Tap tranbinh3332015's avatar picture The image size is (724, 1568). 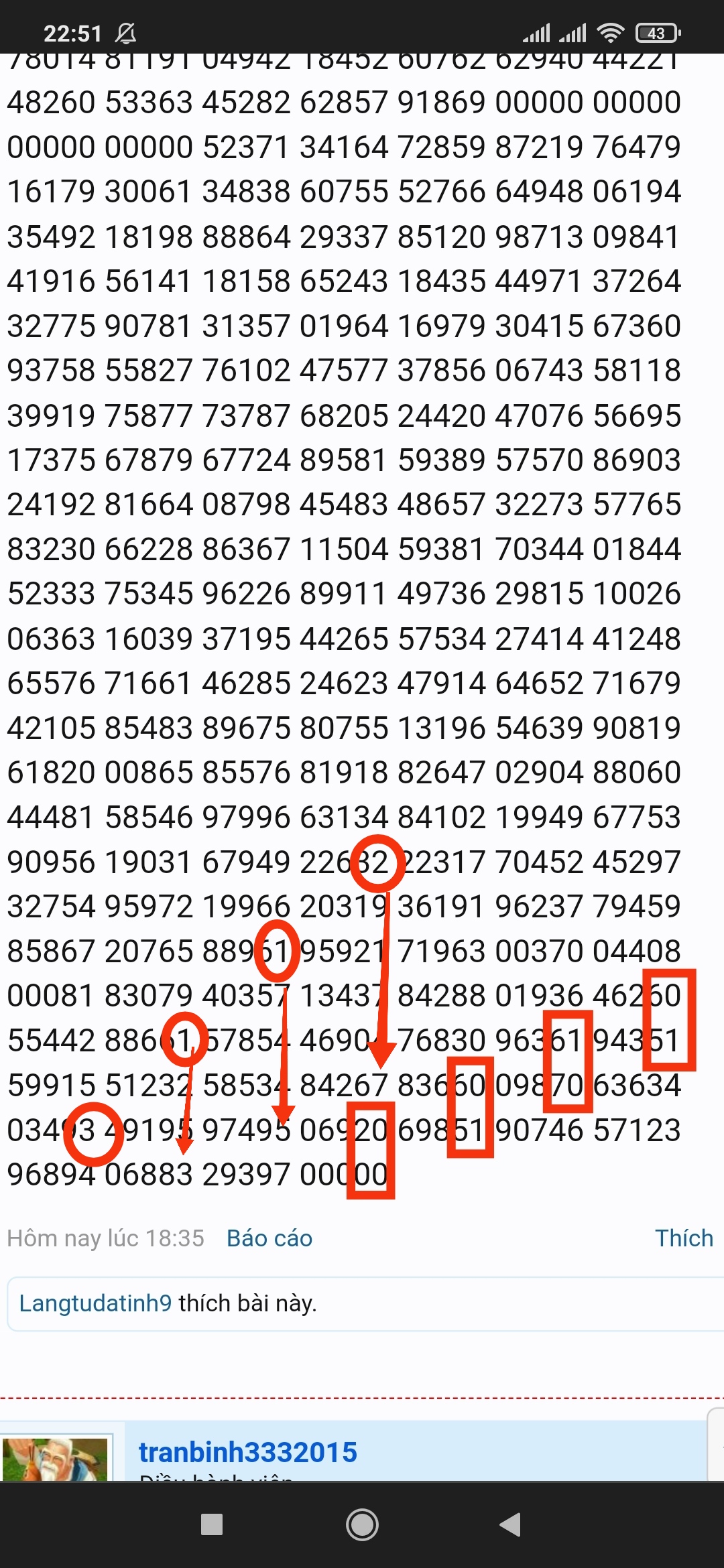point(55,1459)
